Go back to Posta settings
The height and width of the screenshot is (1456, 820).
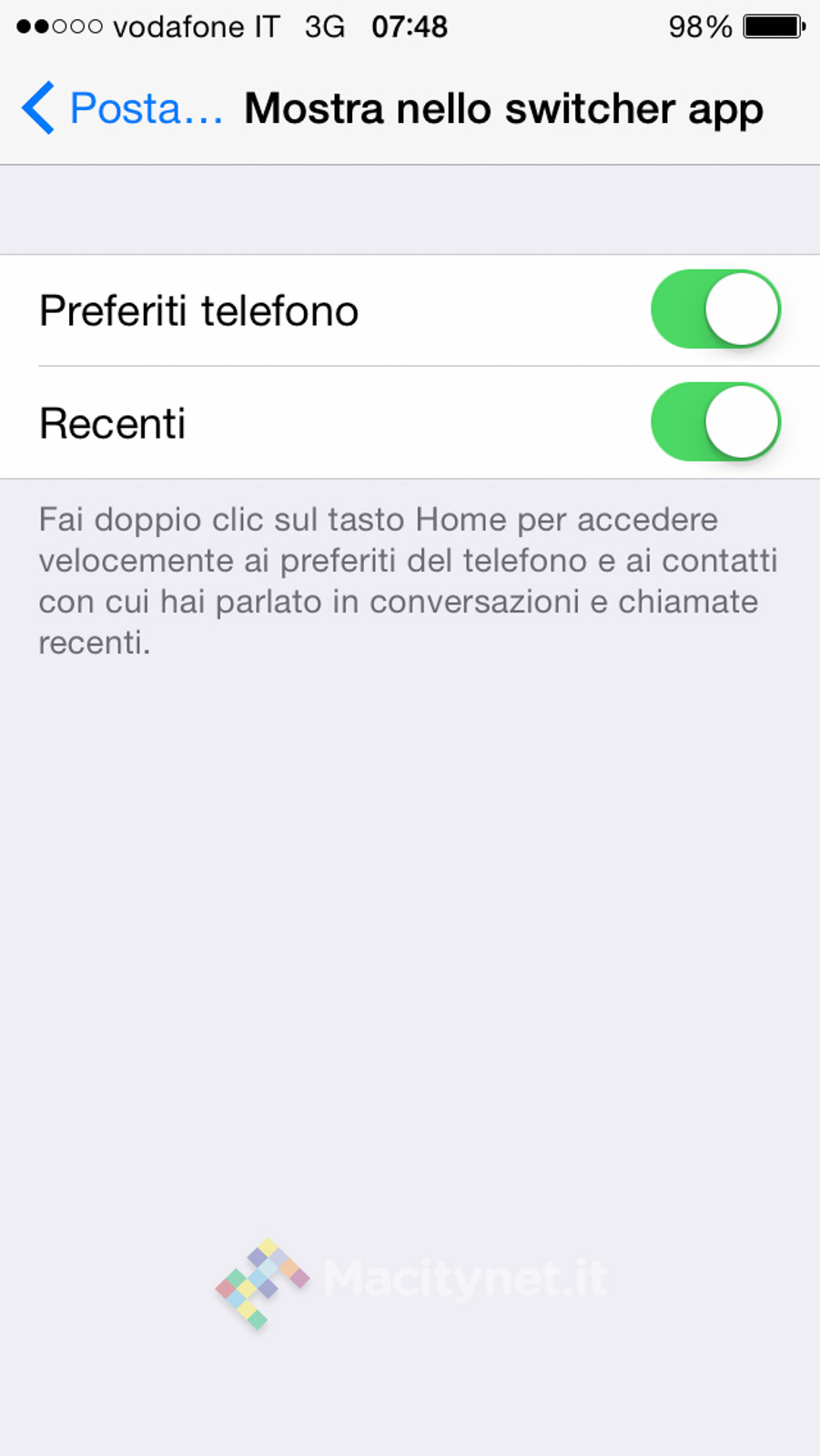point(121,108)
